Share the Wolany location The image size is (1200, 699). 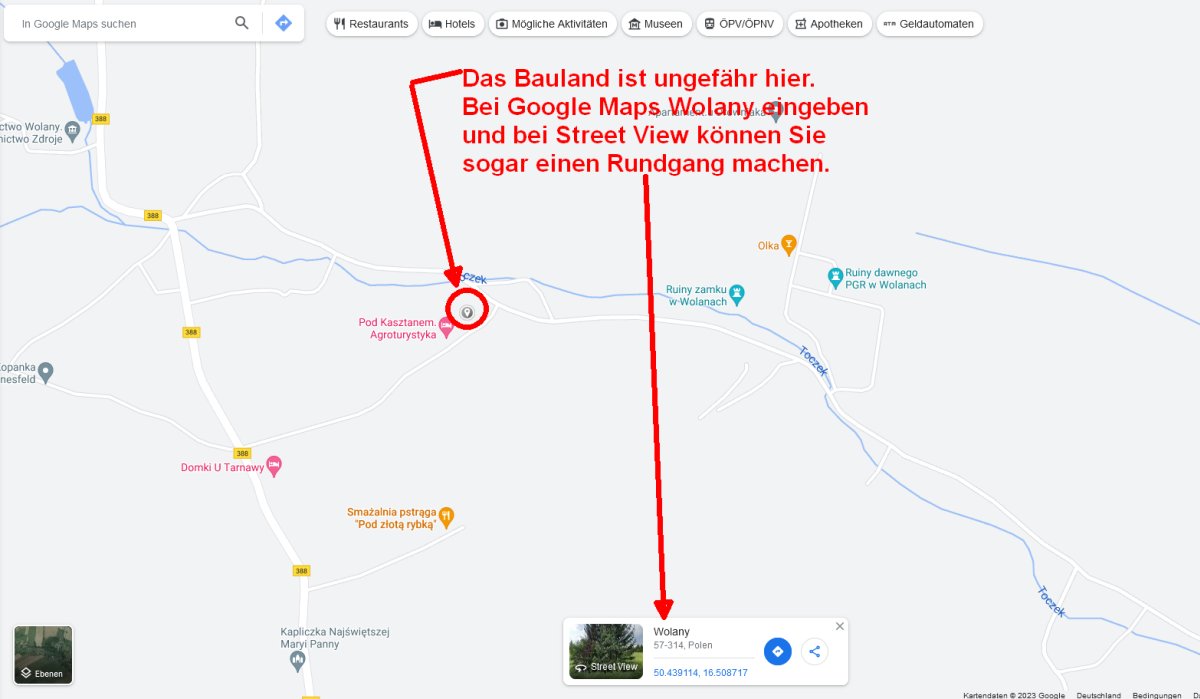tap(814, 652)
